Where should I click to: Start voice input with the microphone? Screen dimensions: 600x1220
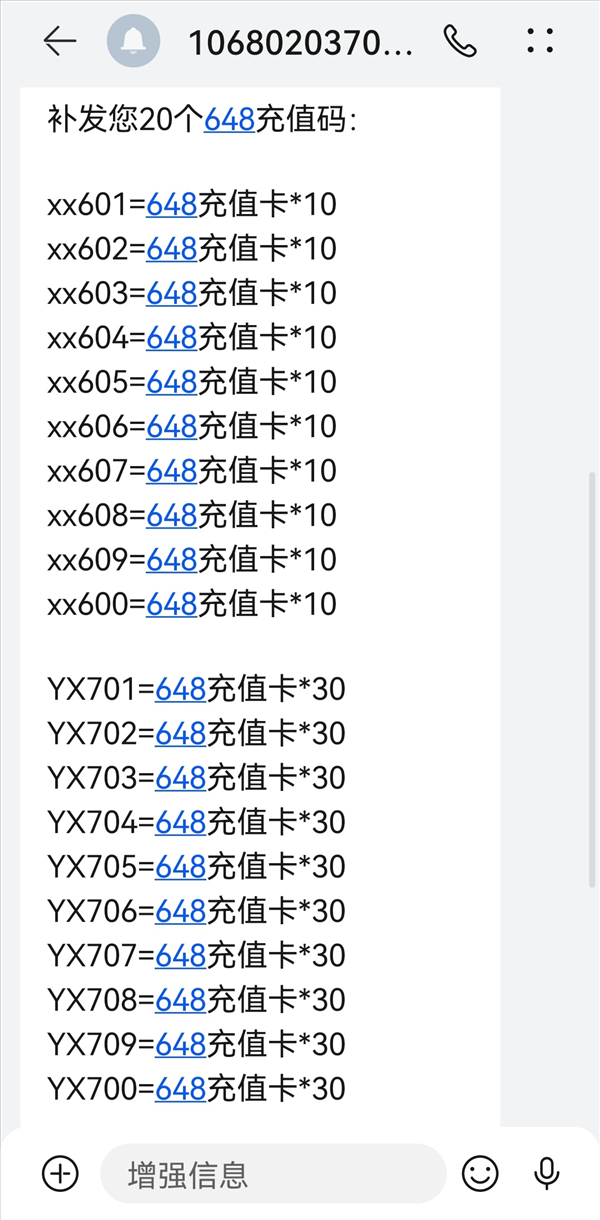pos(546,1173)
